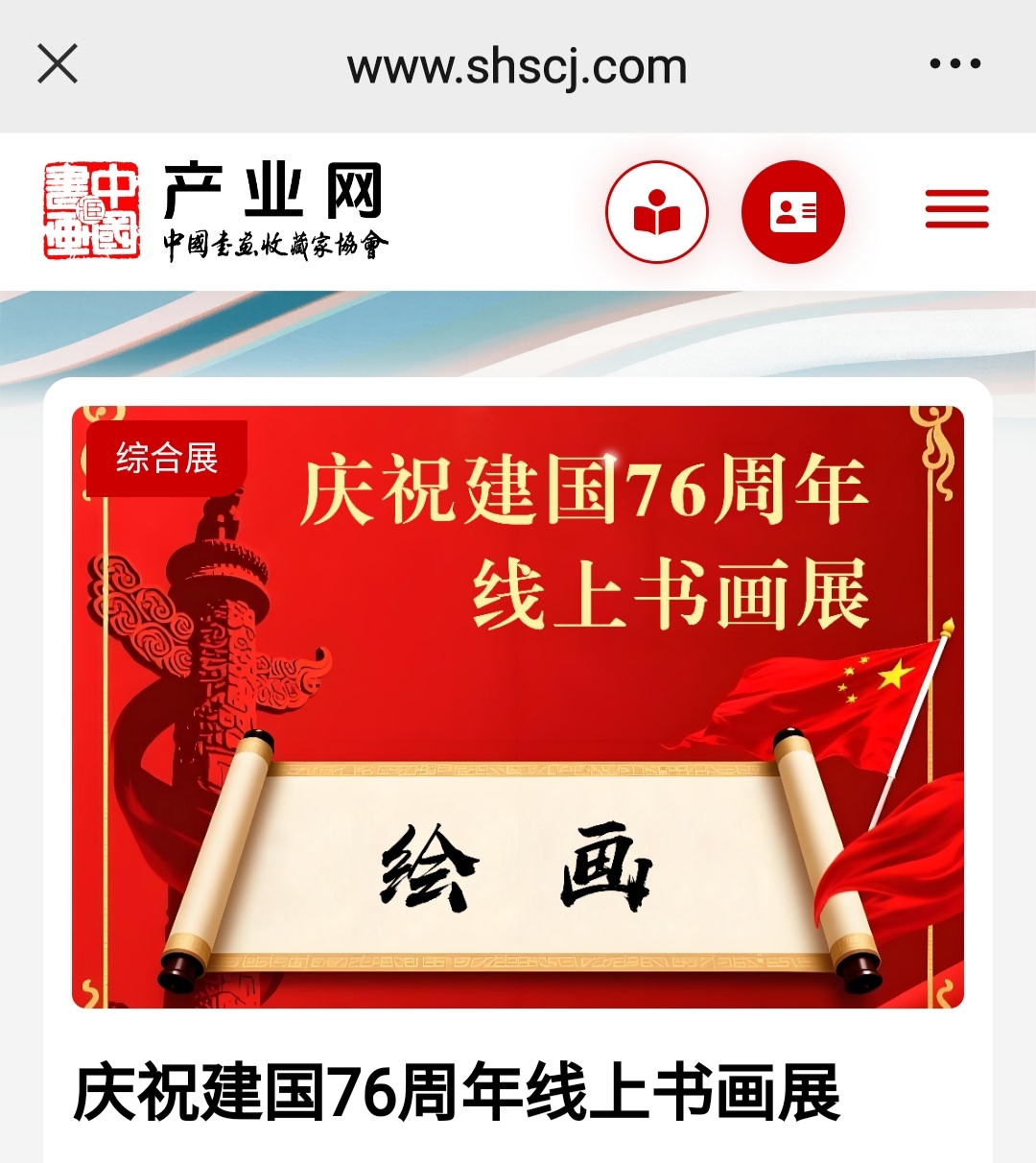Tap the reading book icon button
This screenshot has height=1163, width=1036.
(x=657, y=212)
